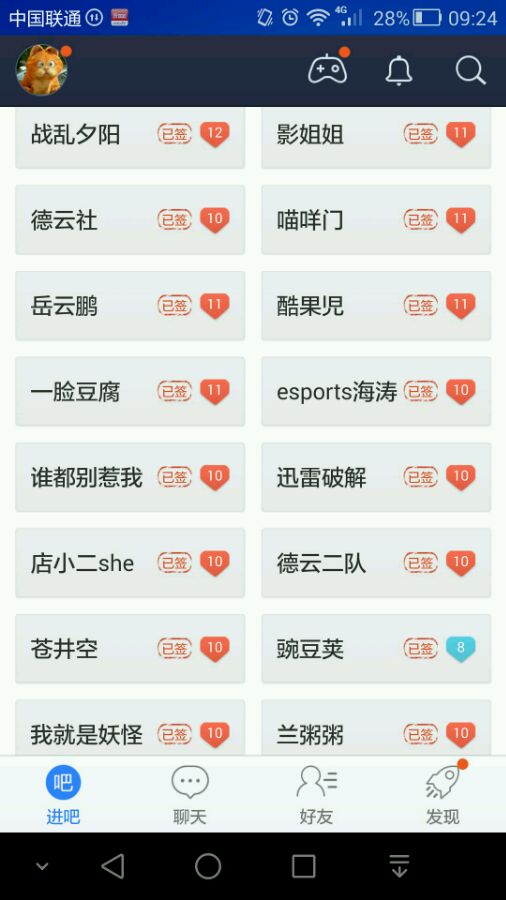Switch to the 发现 tab

point(443,794)
